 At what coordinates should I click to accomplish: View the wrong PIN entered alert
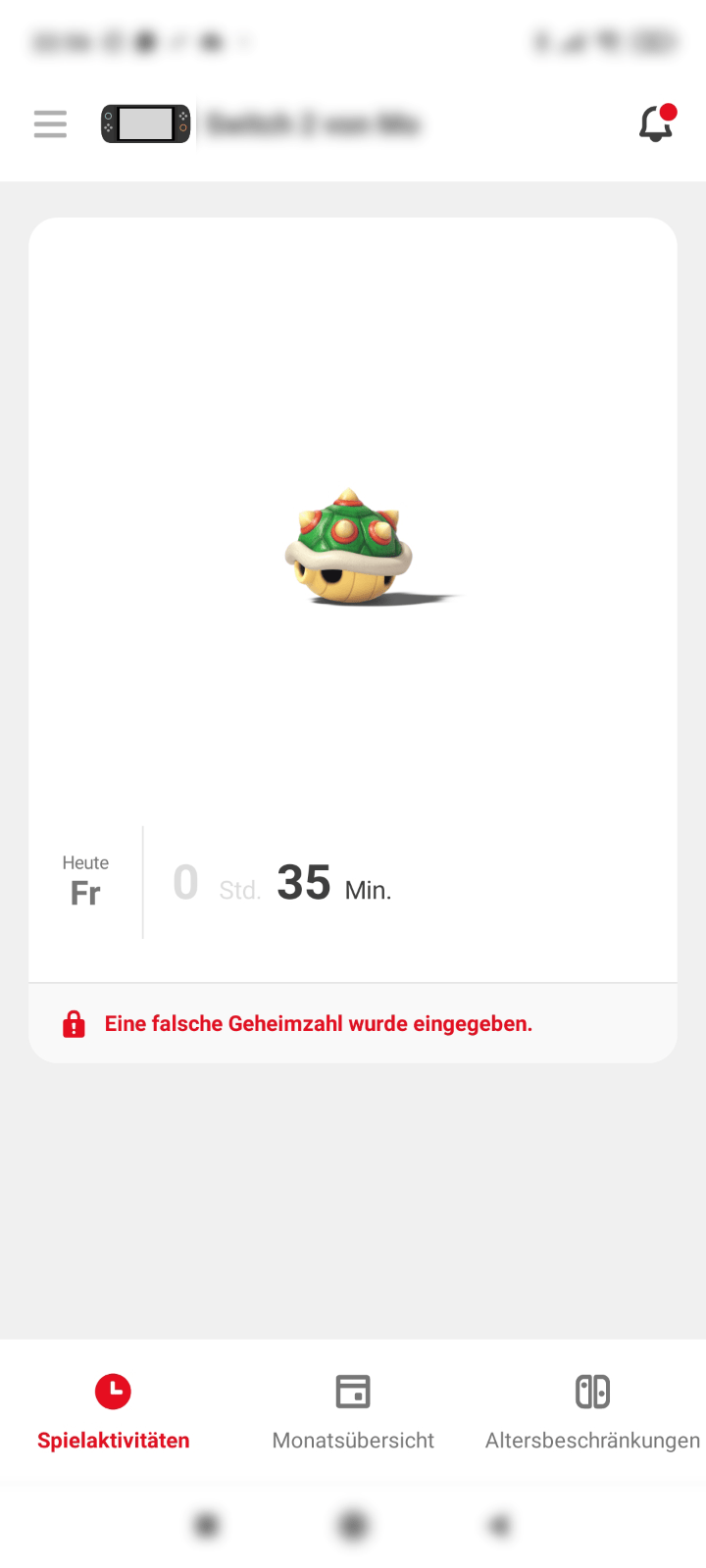(x=318, y=1024)
